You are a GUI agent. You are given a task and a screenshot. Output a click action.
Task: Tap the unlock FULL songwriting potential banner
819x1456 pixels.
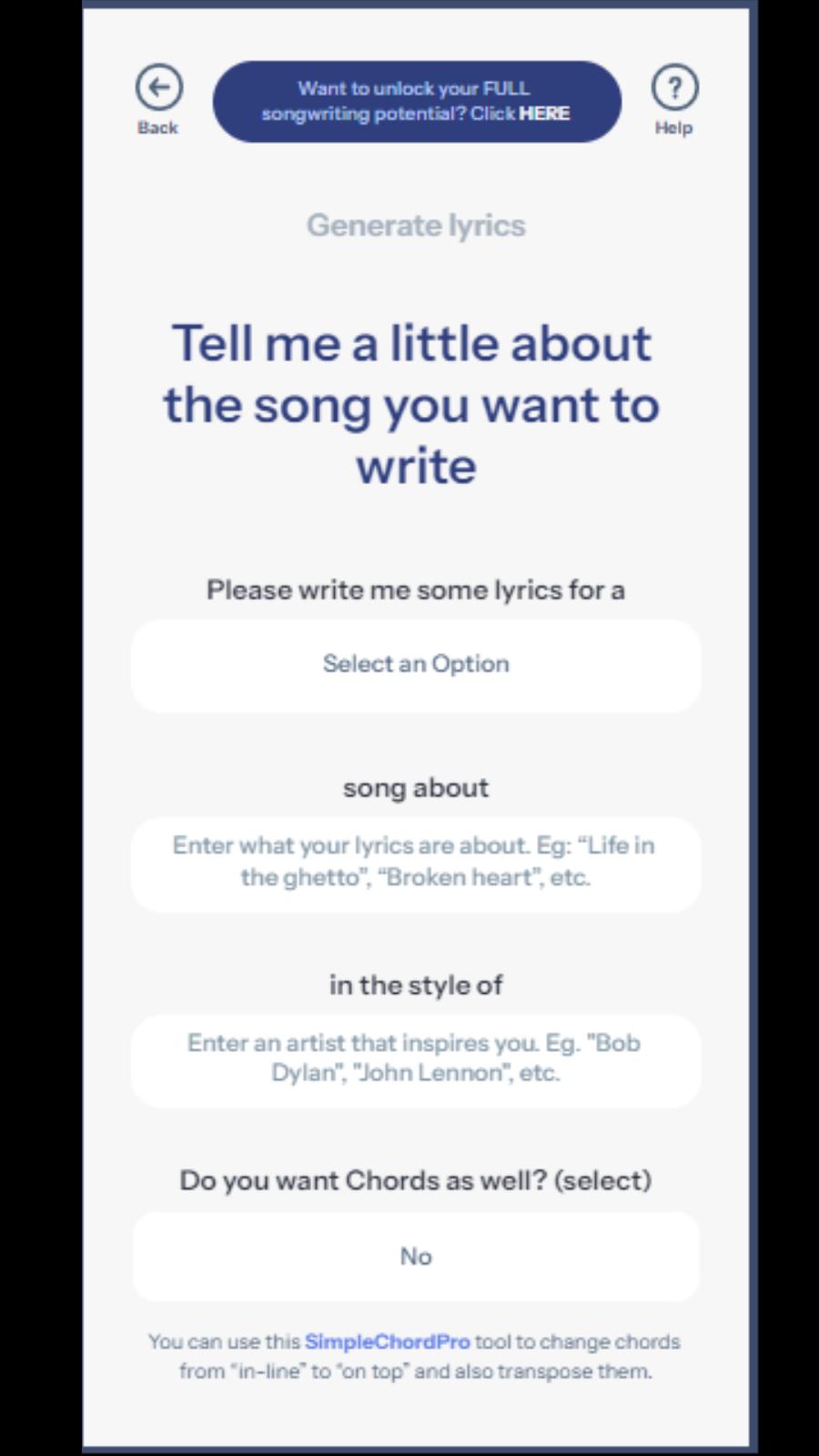[x=417, y=101]
